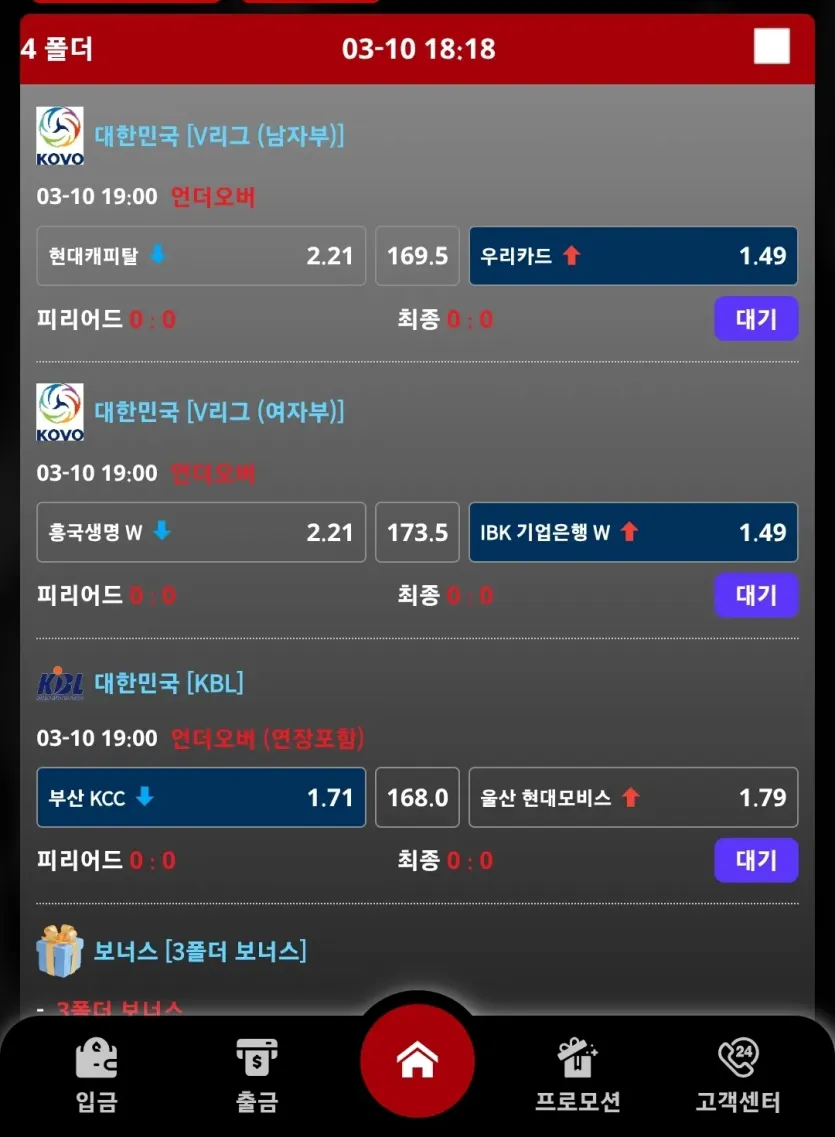Image resolution: width=835 pixels, height=1137 pixels.
Task: Pick 흥국생명 W under at 2.21
Action: pyautogui.click(x=201, y=532)
